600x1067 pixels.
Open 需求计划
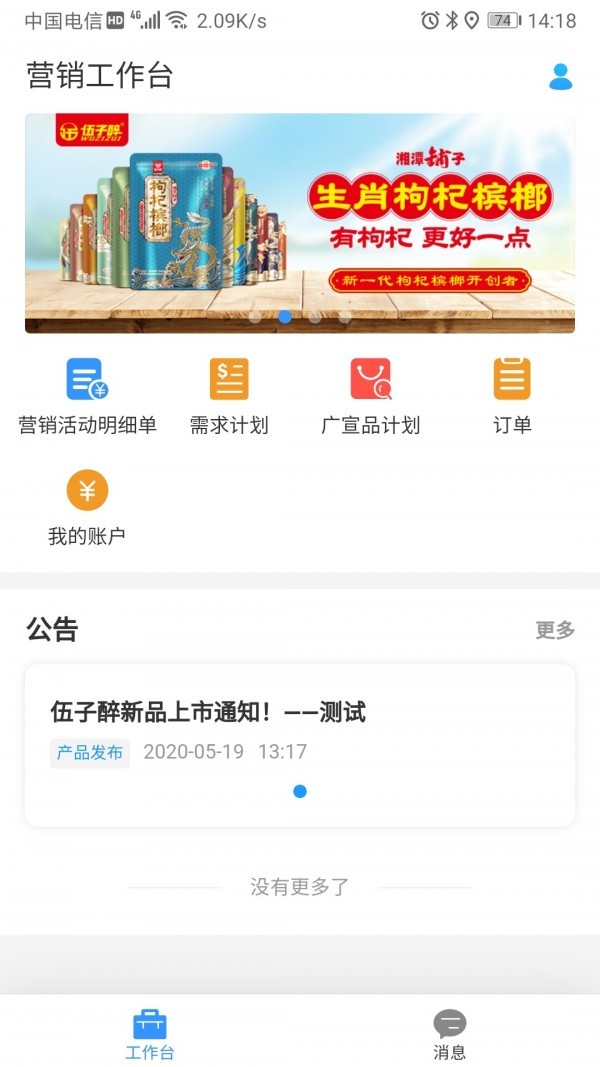coord(229,397)
